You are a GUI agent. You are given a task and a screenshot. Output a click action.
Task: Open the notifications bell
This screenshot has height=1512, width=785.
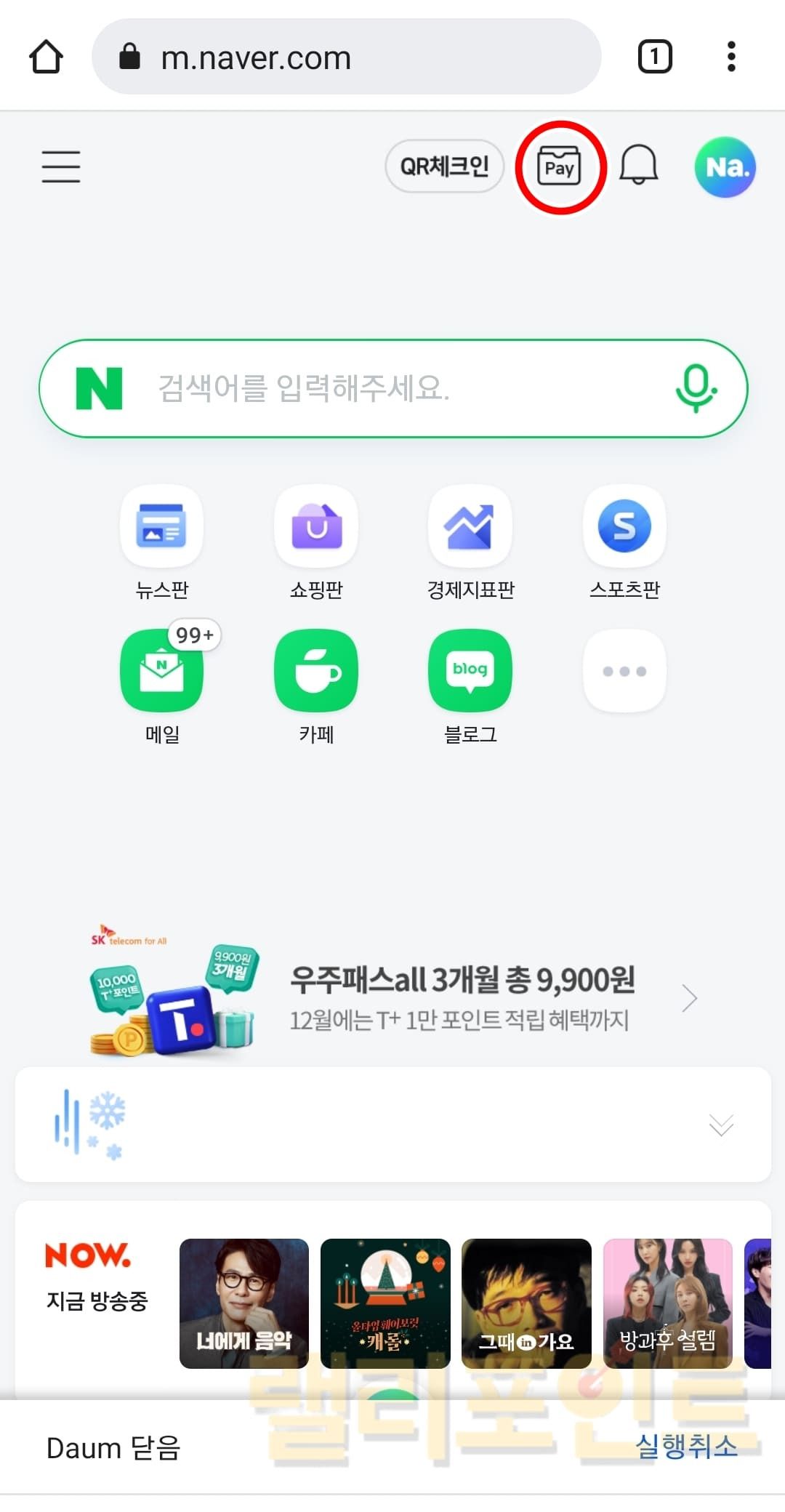click(639, 165)
